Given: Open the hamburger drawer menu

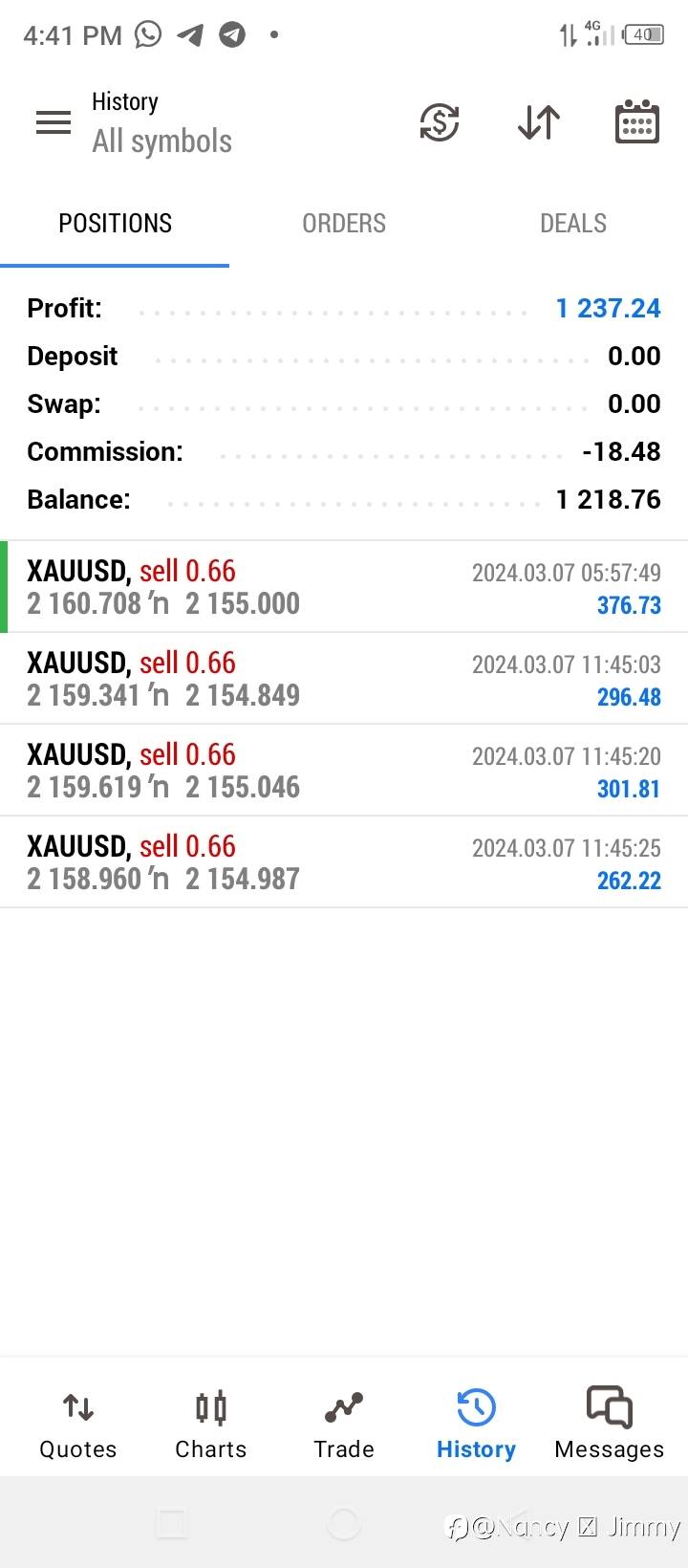Looking at the screenshot, I should [x=54, y=122].
